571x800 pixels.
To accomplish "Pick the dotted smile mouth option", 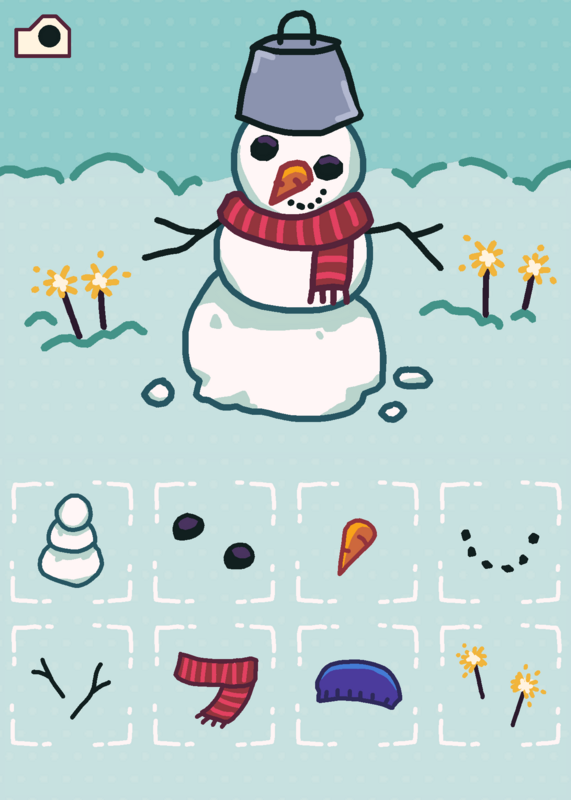I will pos(500,542).
